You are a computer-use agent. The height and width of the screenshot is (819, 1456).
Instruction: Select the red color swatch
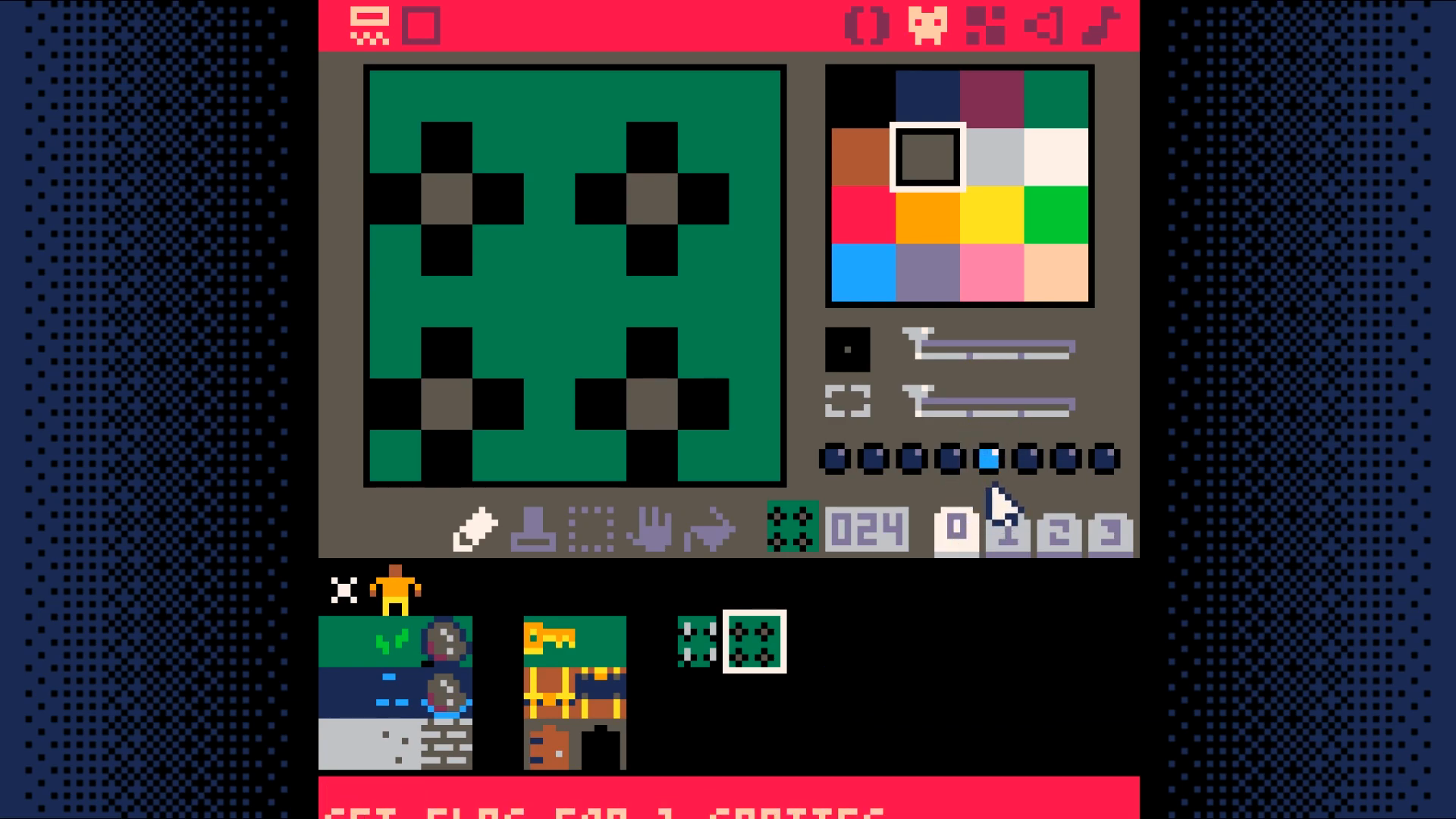pyautogui.click(x=863, y=215)
